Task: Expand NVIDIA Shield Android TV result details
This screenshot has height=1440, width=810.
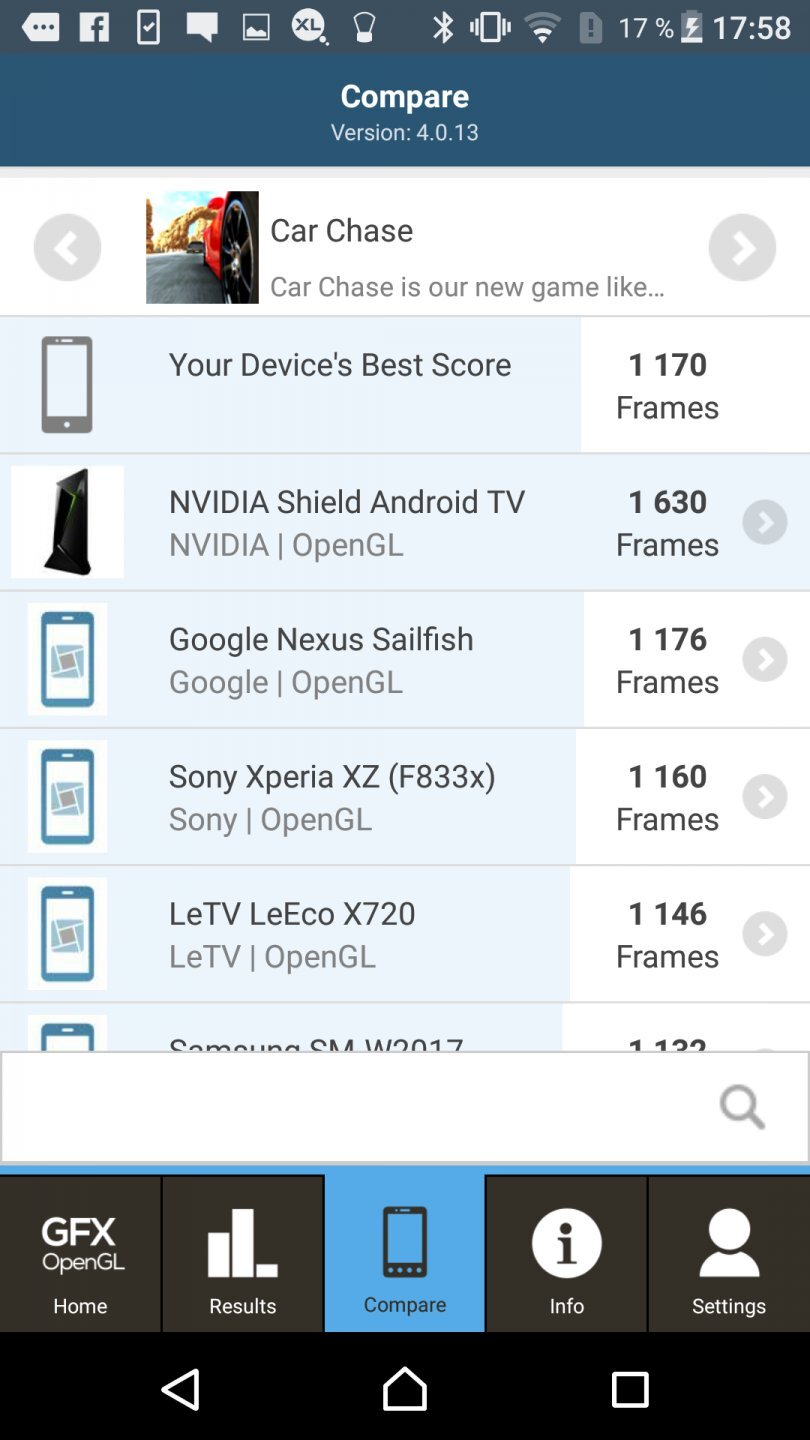Action: [x=764, y=521]
